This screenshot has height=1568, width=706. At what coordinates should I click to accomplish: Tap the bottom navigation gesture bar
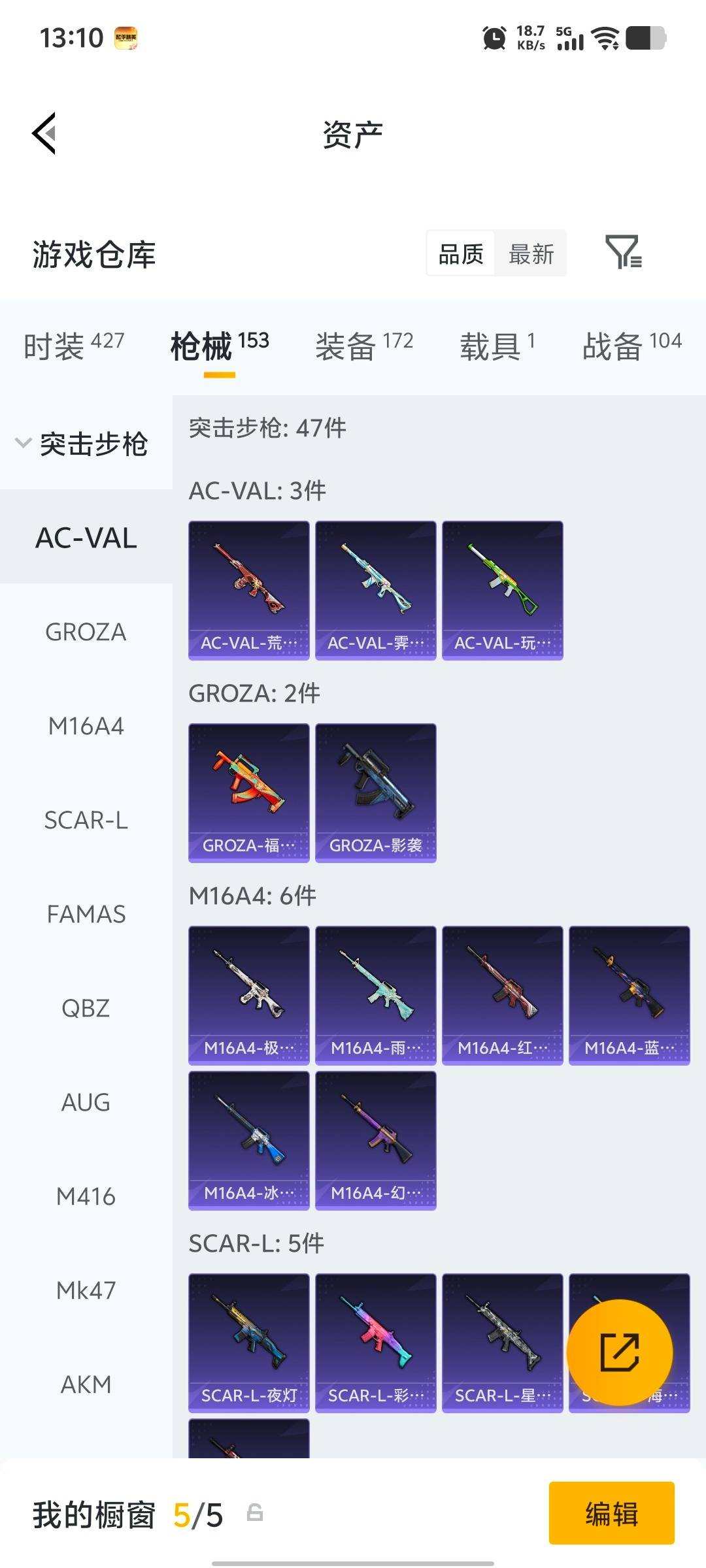coord(353,1561)
